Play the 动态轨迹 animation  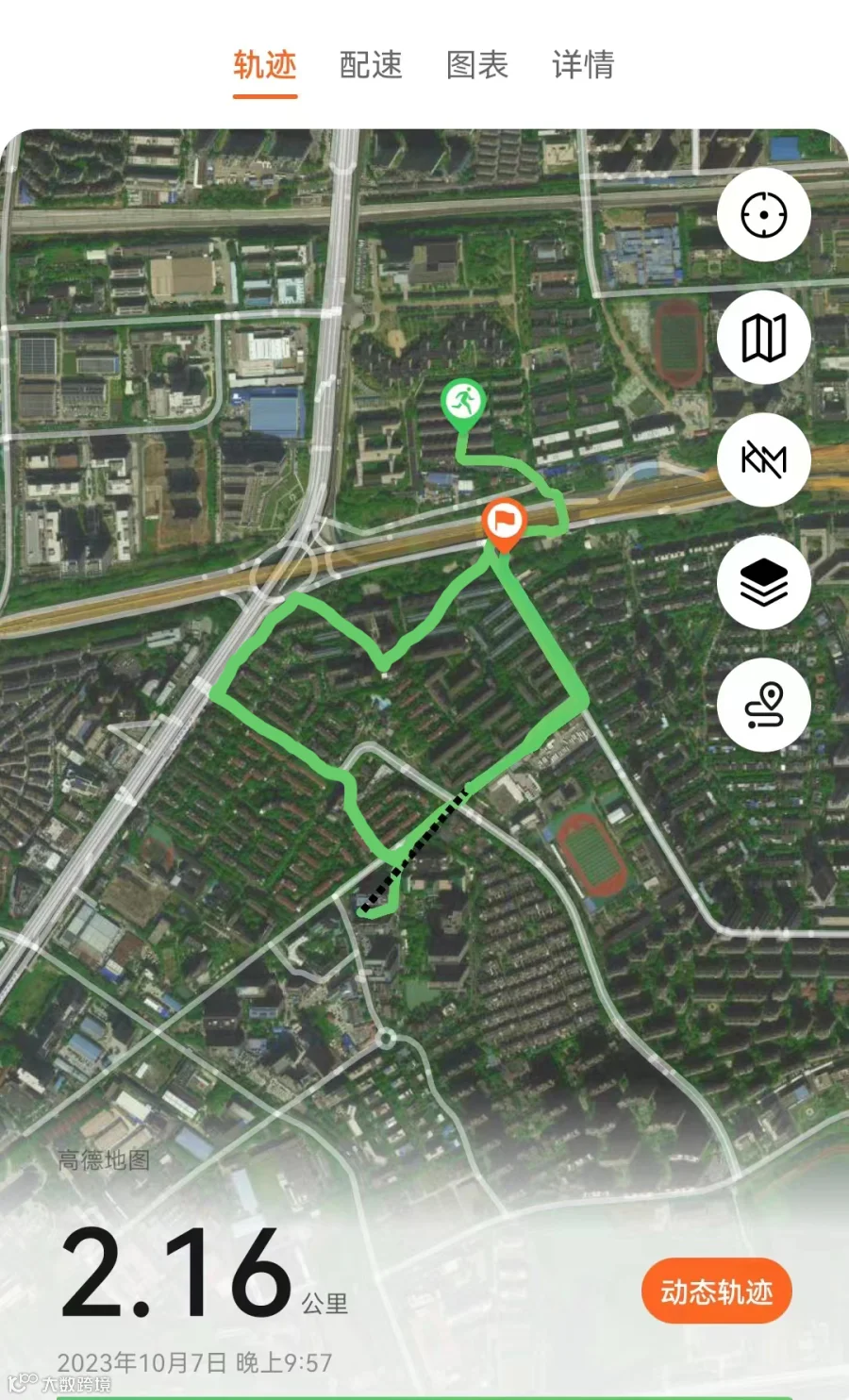click(x=717, y=1291)
